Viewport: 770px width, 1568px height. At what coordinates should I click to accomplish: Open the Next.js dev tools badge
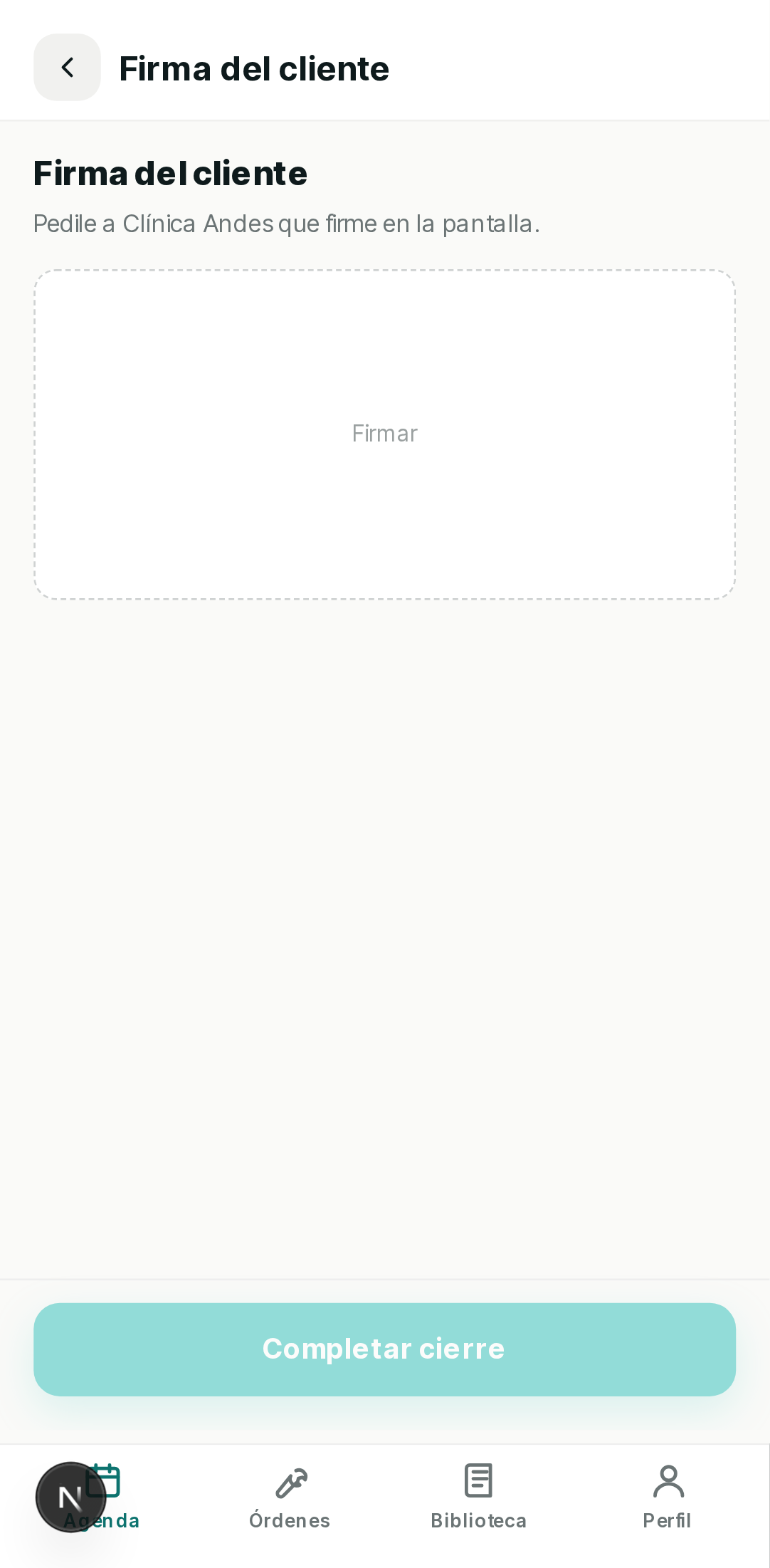click(x=70, y=1498)
